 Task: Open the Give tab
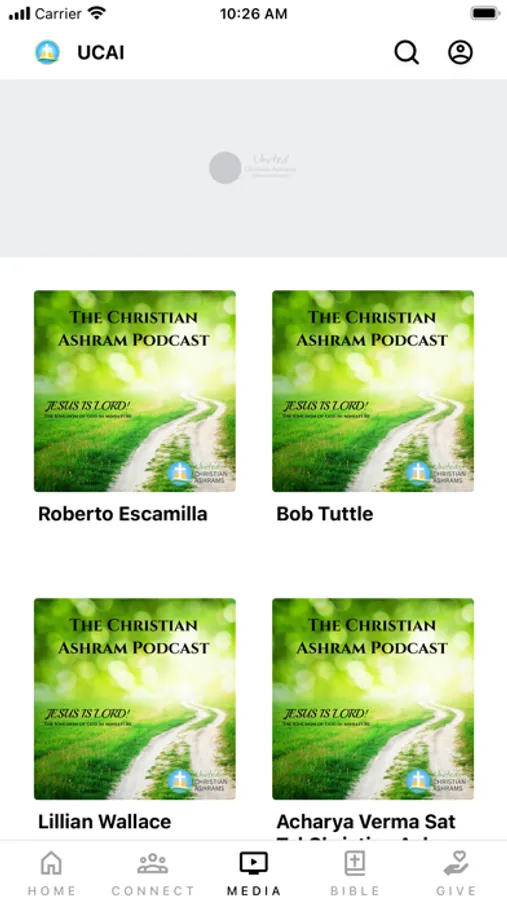click(456, 873)
